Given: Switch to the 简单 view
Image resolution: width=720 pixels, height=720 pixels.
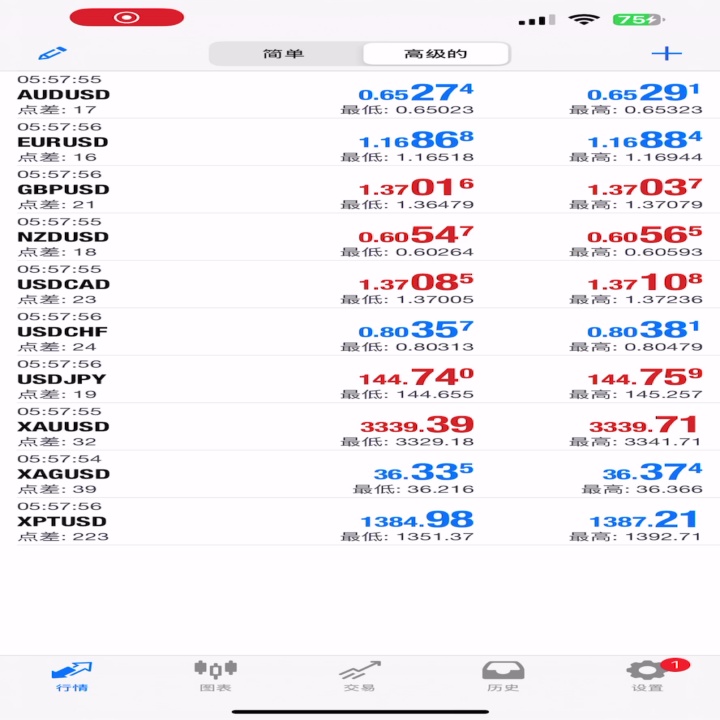Looking at the screenshot, I should click(x=285, y=54).
